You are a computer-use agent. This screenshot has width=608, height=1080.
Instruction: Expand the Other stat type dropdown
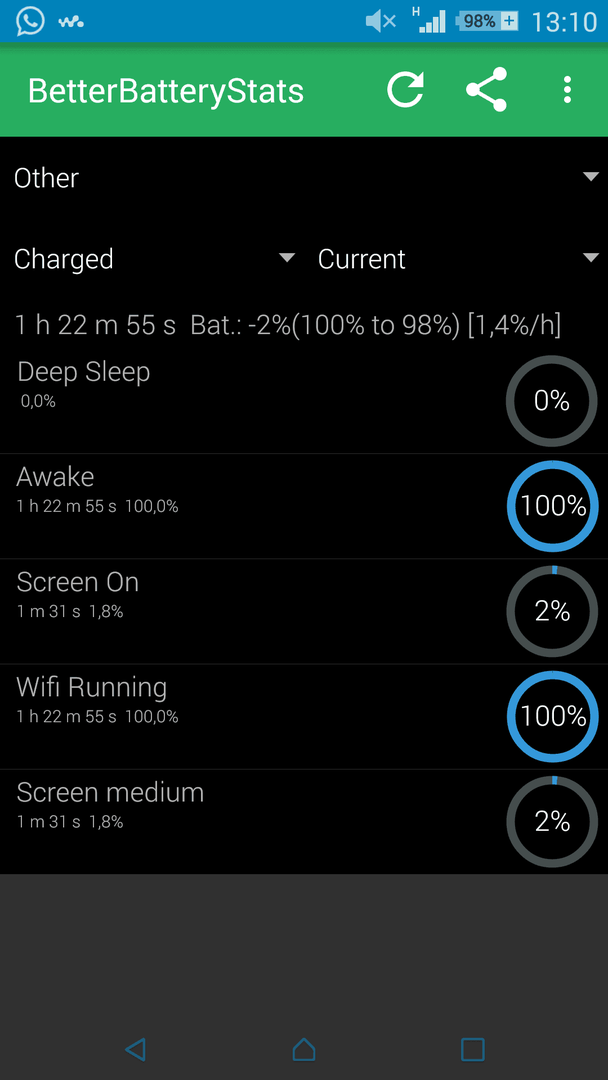304,178
